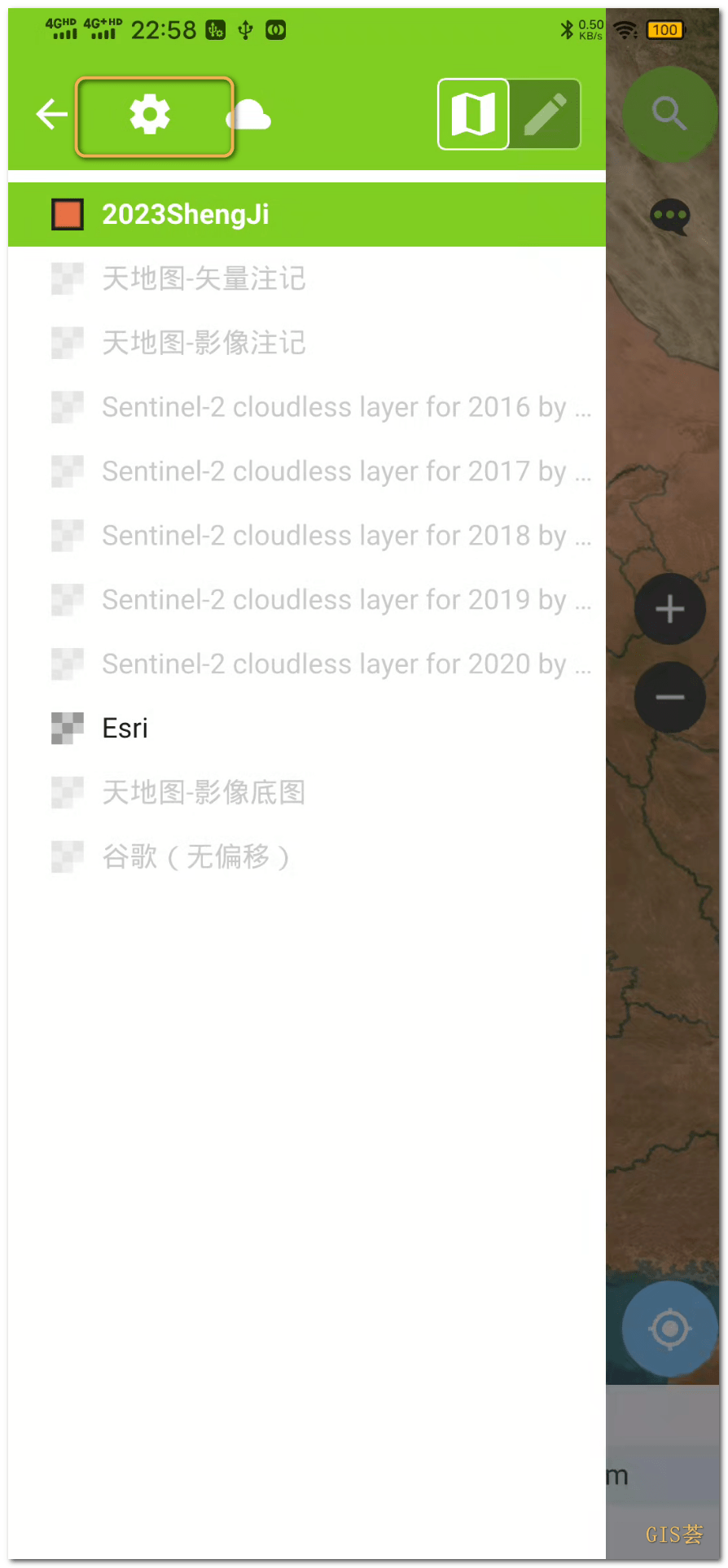Open the settings gear
This screenshot has height=1568, width=728.
pyautogui.click(x=150, y=114)
